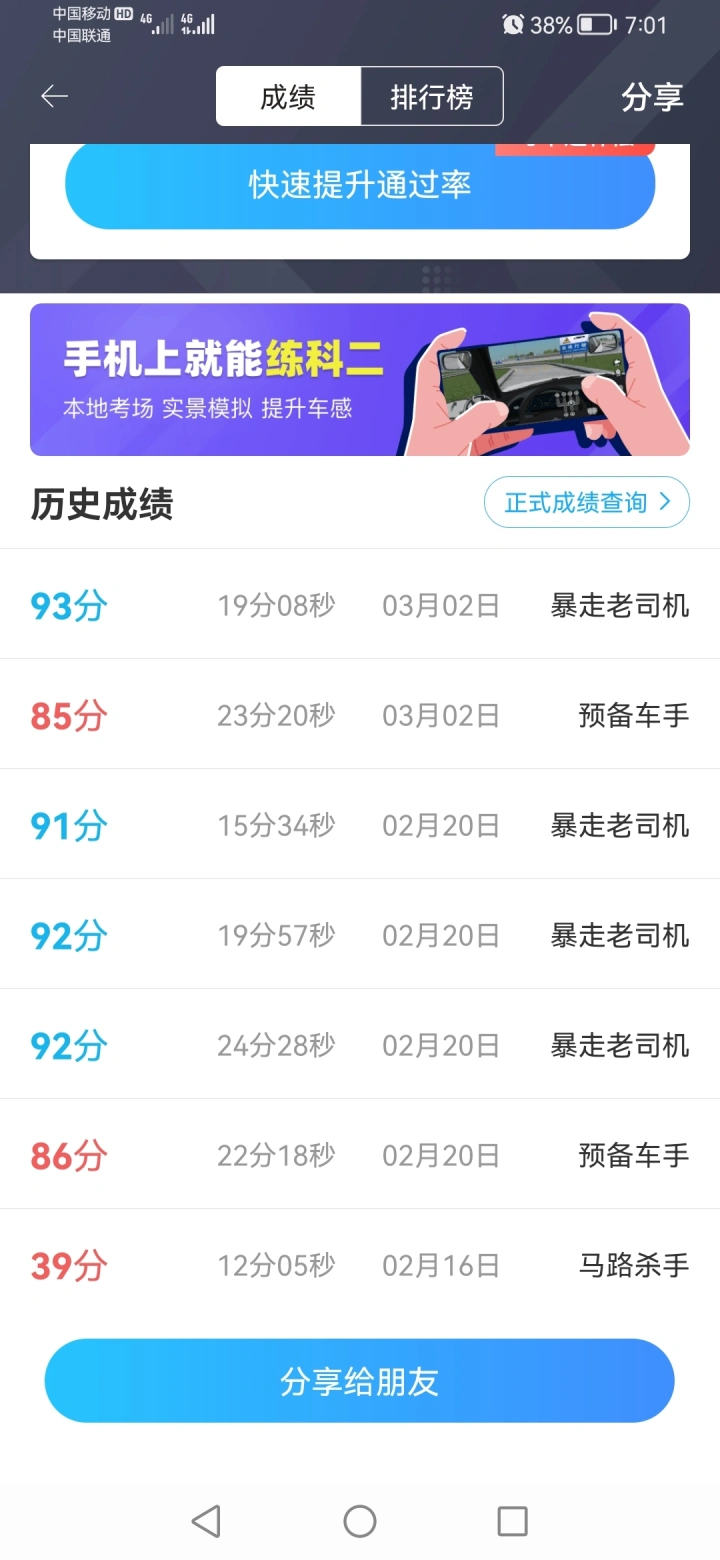Screen dimensions: 720x1560
Task: Select the 成绩 tab
Action: click(x=288, y=97)
